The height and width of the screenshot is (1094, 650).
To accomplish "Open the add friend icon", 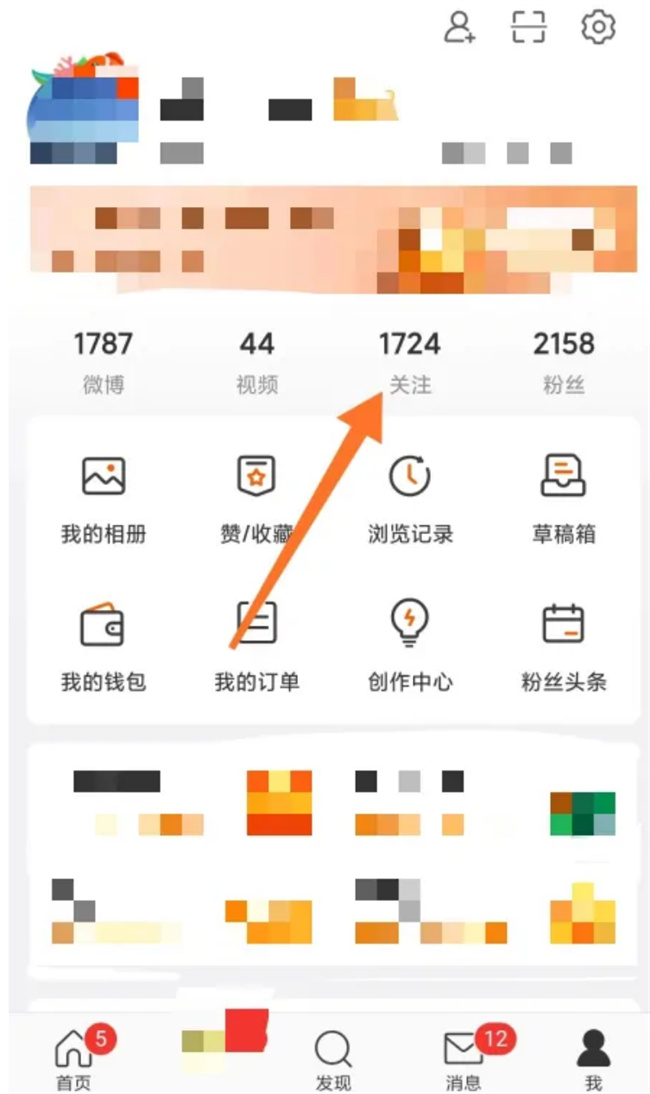I will [460, 27].
